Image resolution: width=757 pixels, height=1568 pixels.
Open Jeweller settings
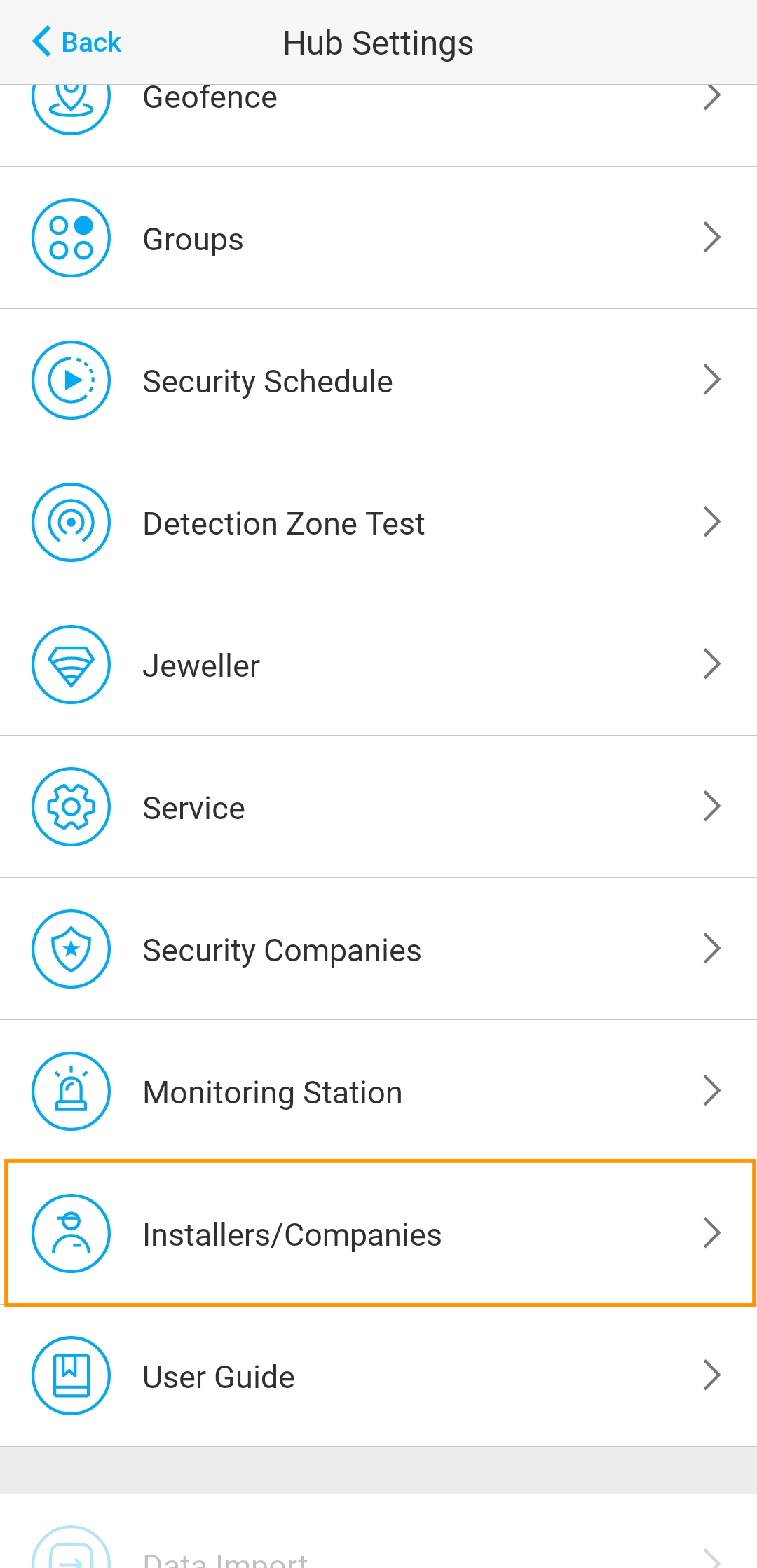tap(378, 664)
